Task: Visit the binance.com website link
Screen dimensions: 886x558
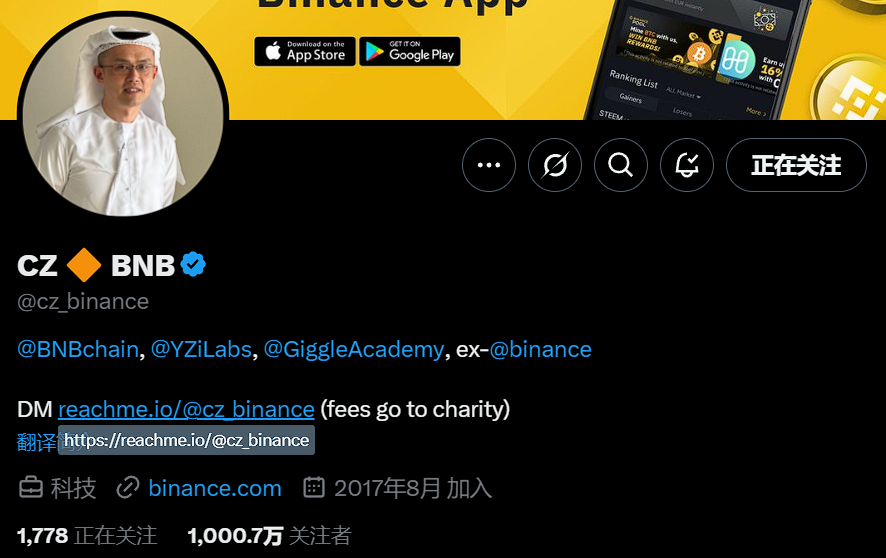Action: pos(214,488)
